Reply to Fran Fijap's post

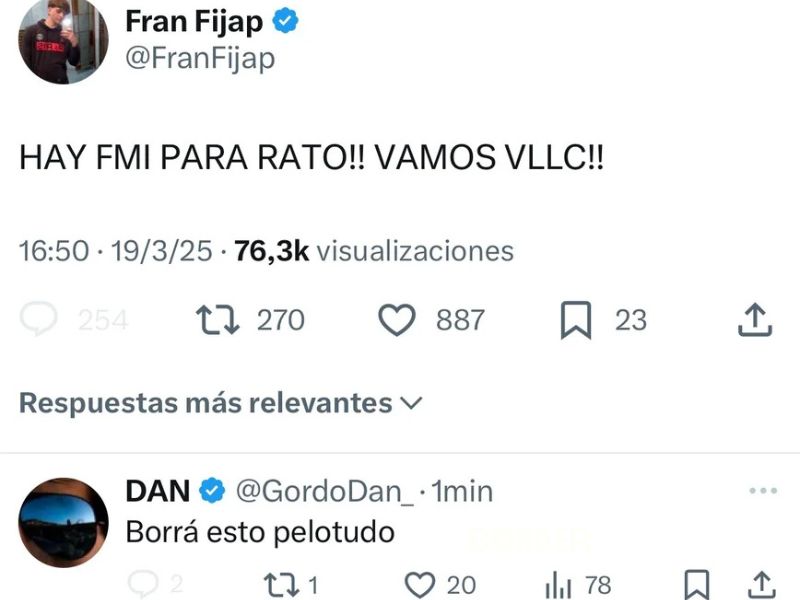coord(39,320)
